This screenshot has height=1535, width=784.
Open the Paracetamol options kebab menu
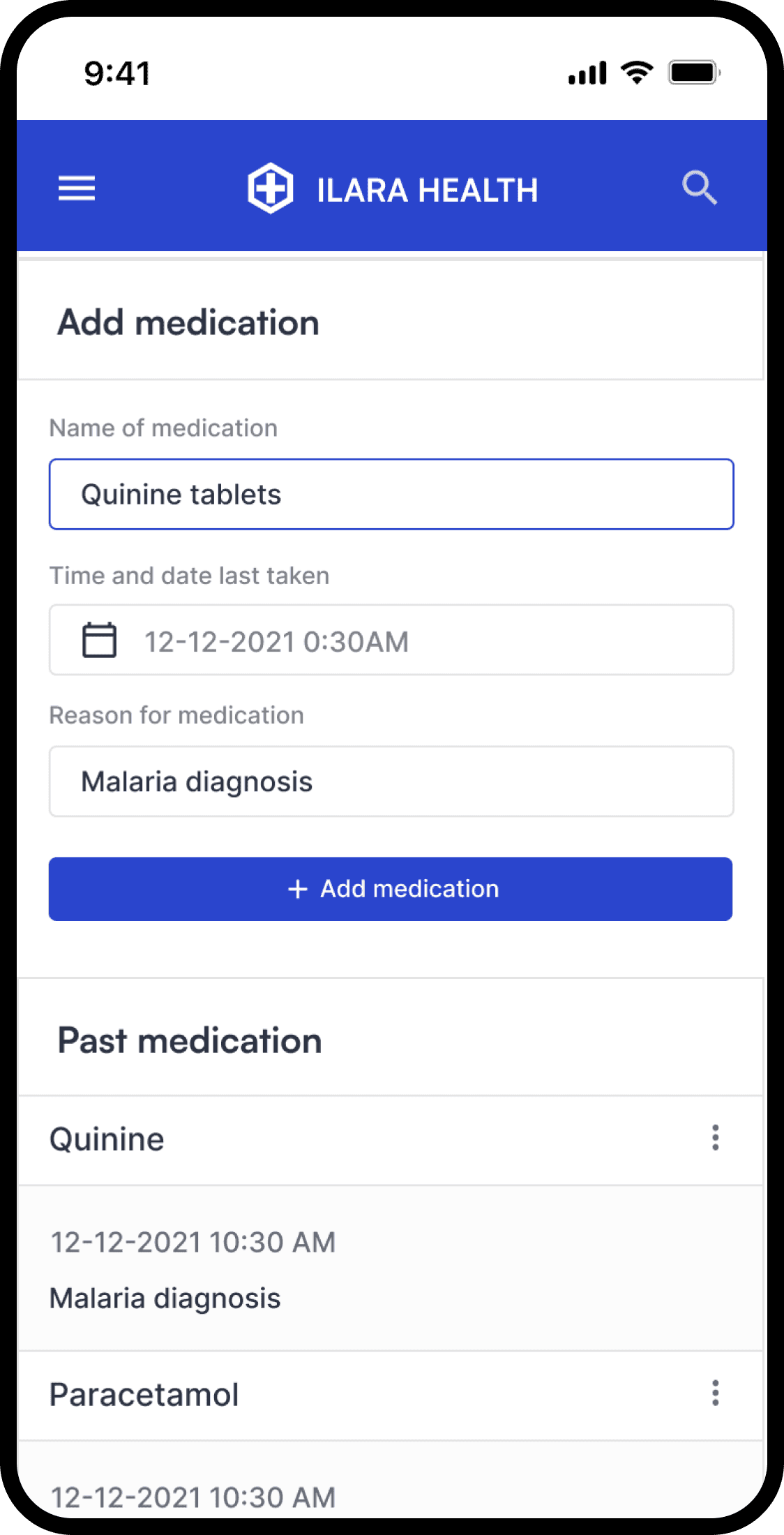coord(716,1395)
